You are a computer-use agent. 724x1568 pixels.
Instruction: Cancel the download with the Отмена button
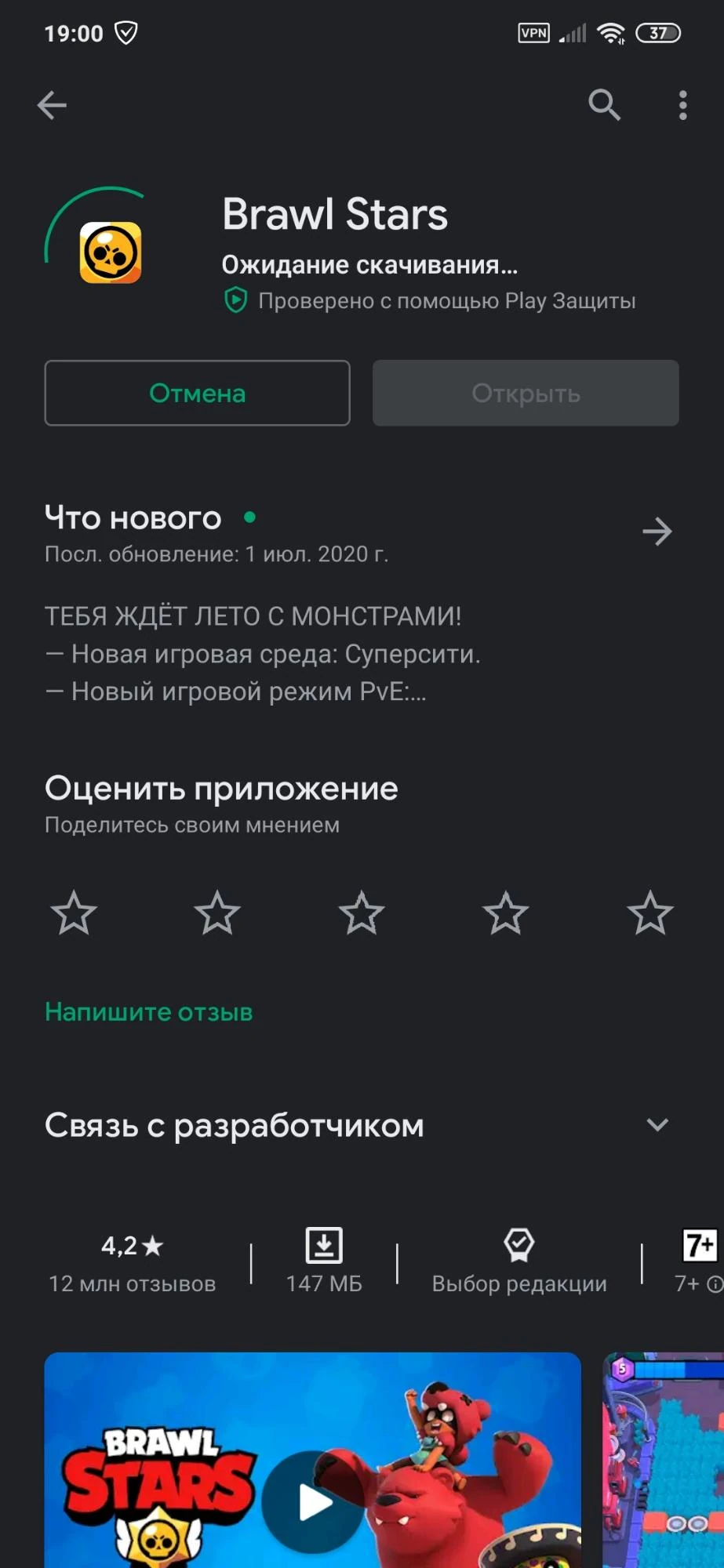197,394
